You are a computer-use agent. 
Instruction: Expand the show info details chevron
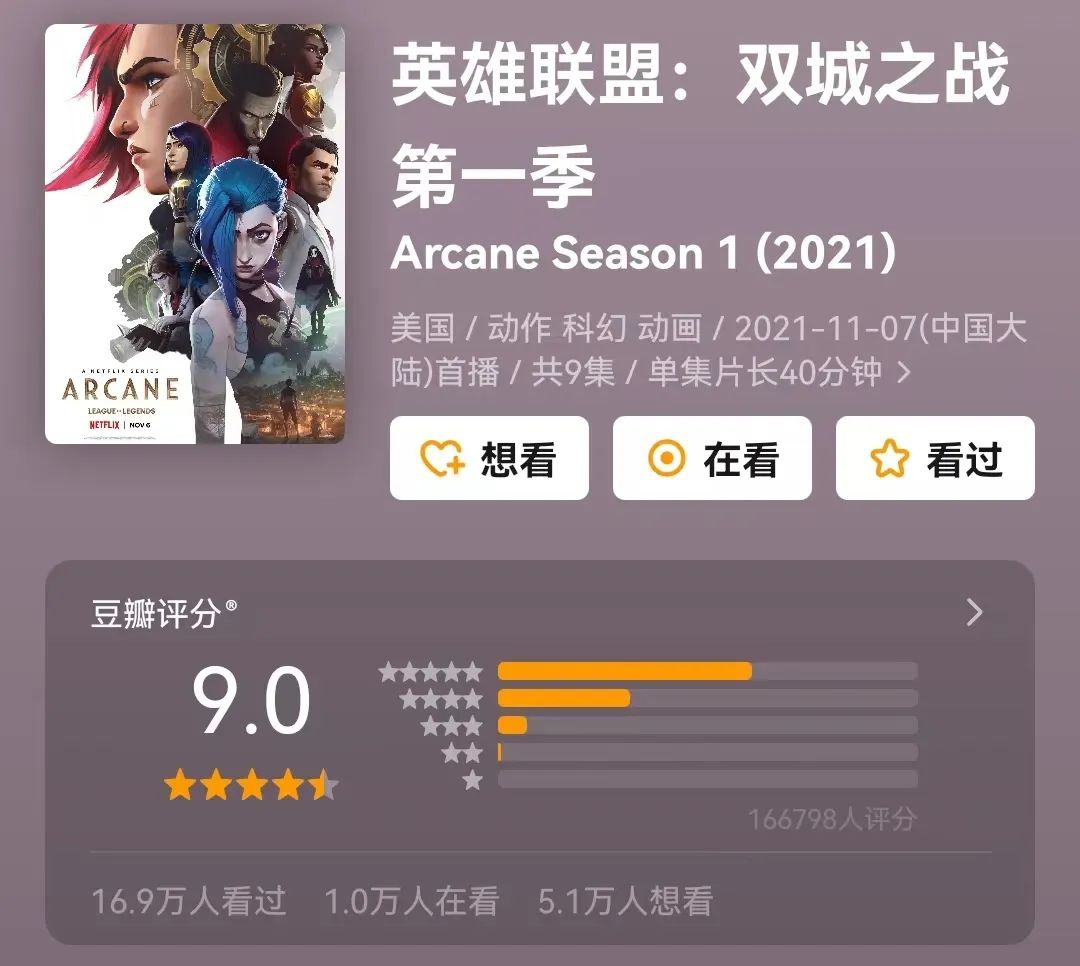[x=905, y=373]
